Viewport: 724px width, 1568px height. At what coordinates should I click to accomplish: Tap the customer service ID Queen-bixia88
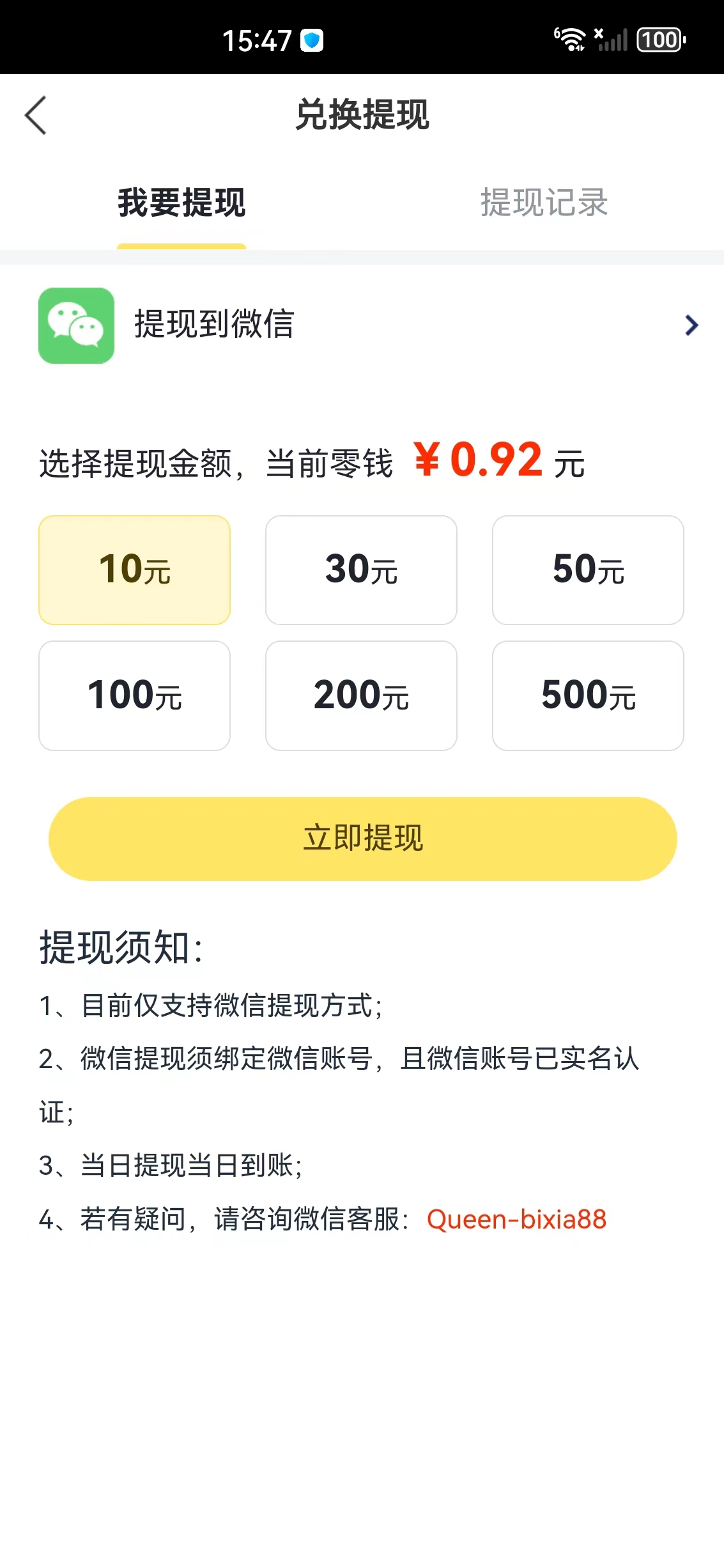click(516, 1220)
